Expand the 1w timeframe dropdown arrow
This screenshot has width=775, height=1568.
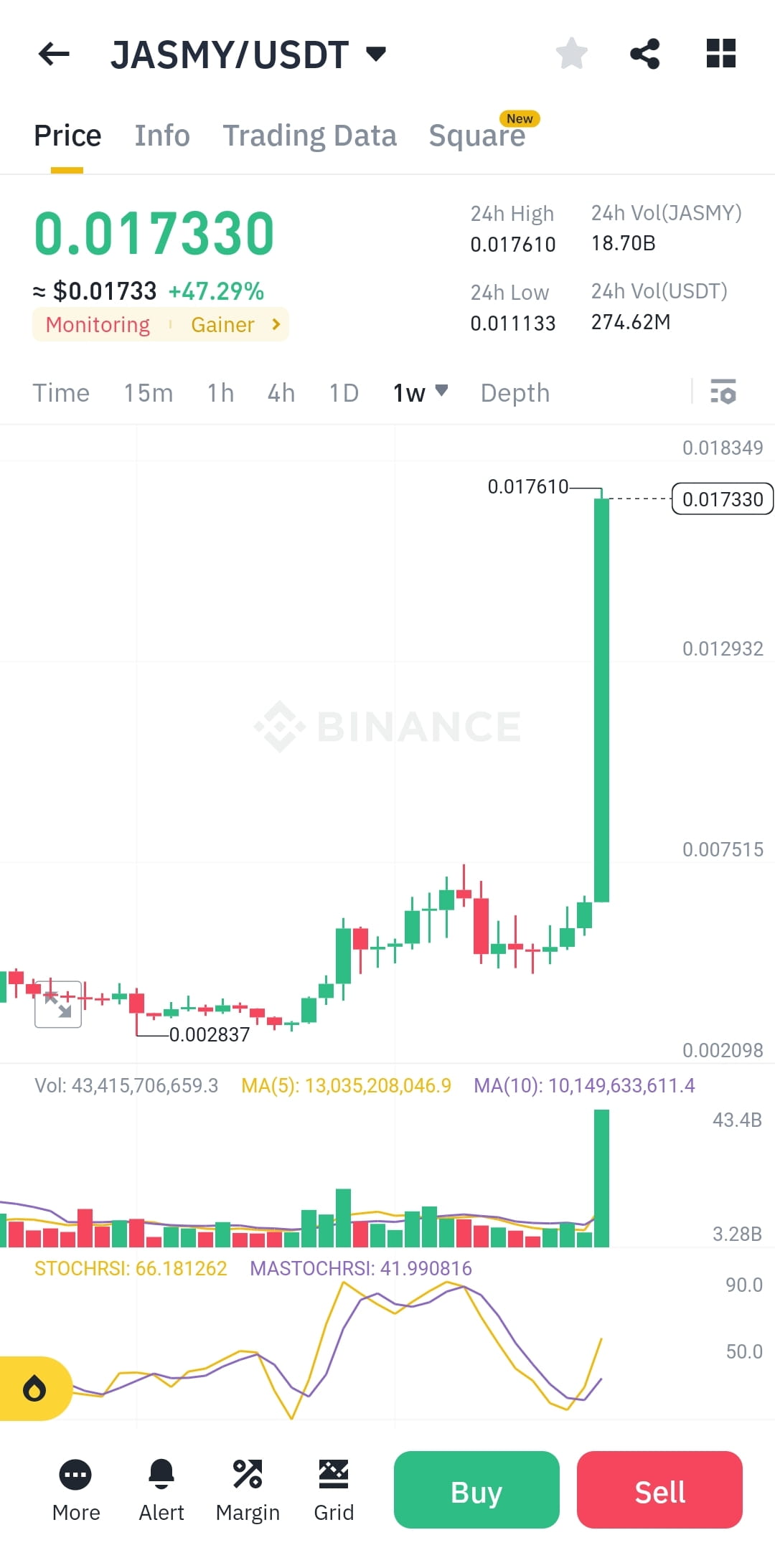click(443, 393)
